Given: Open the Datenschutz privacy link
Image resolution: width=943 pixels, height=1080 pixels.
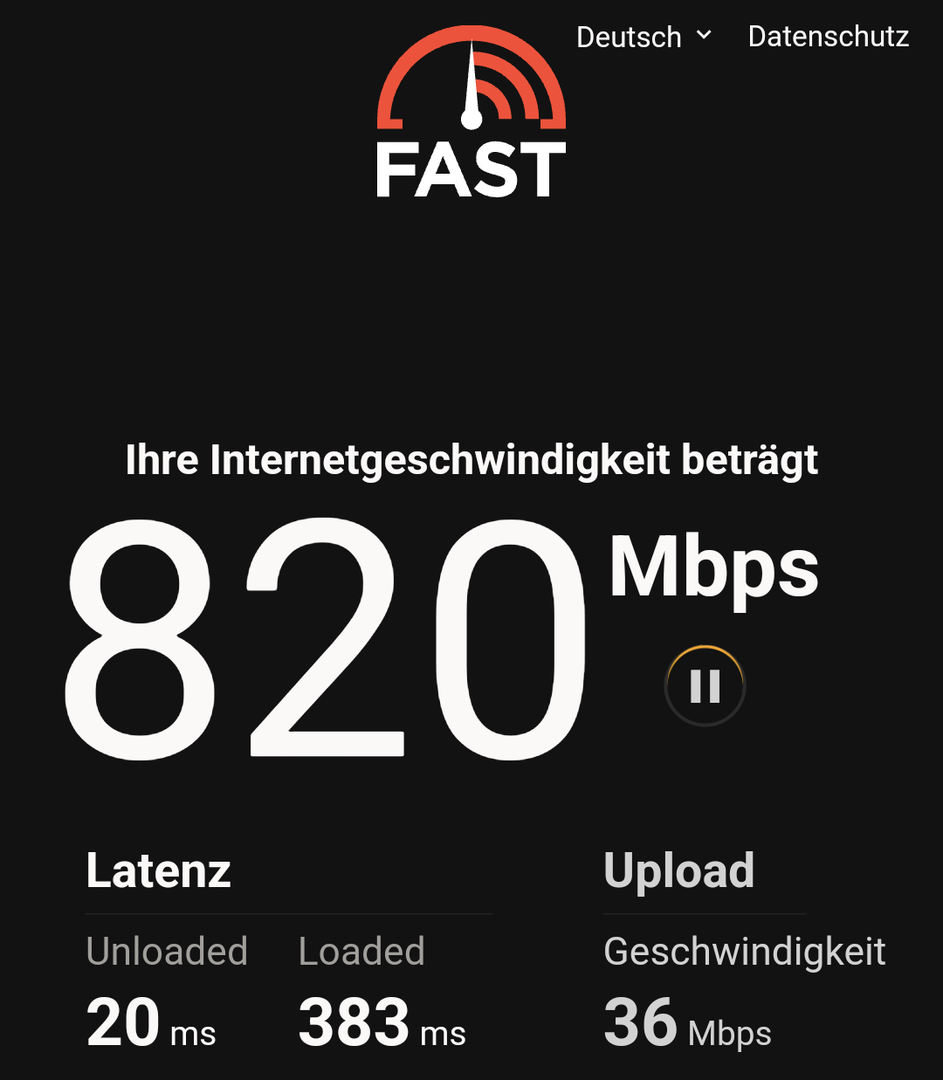Looking at the screenshot, I should click(x=828, y=37).
